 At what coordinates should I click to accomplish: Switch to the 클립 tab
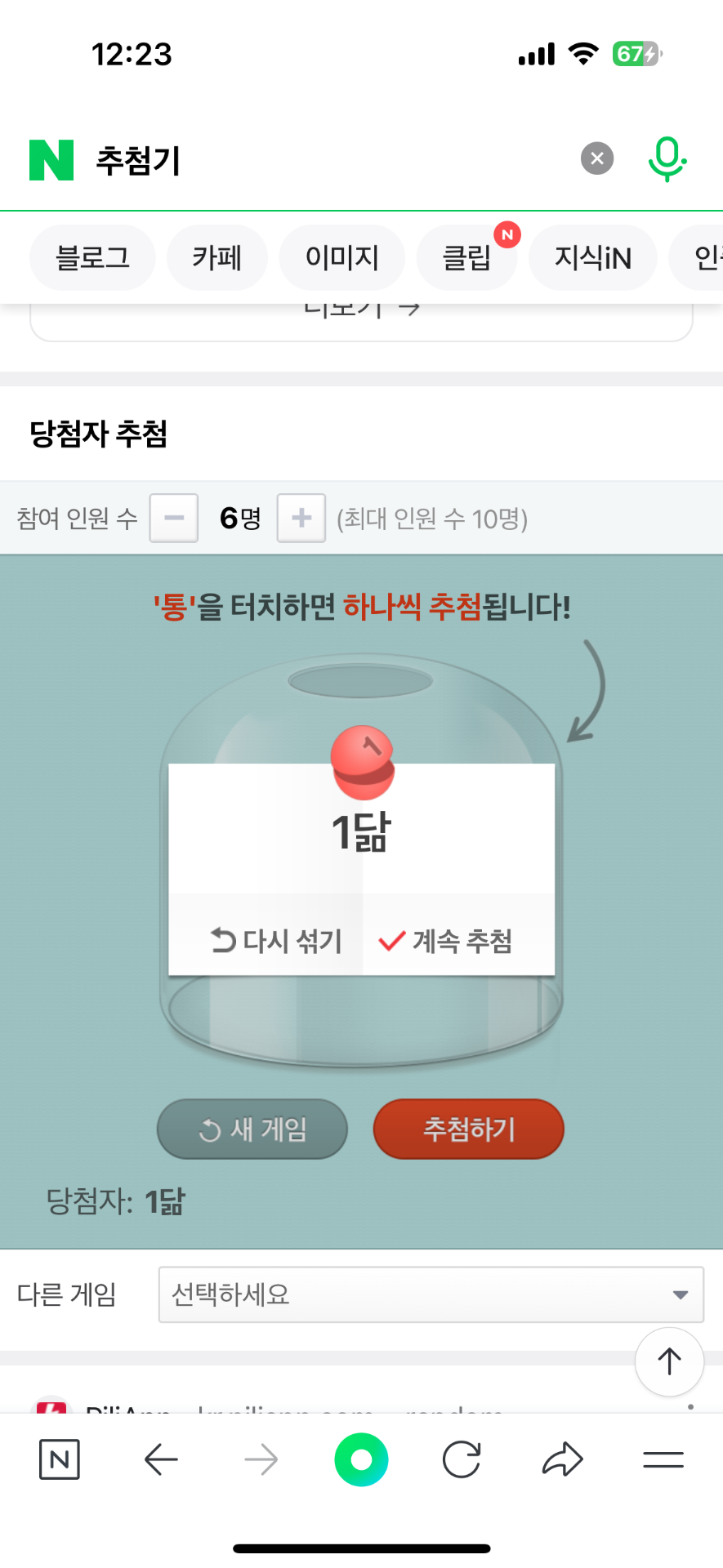pos(466,258)
